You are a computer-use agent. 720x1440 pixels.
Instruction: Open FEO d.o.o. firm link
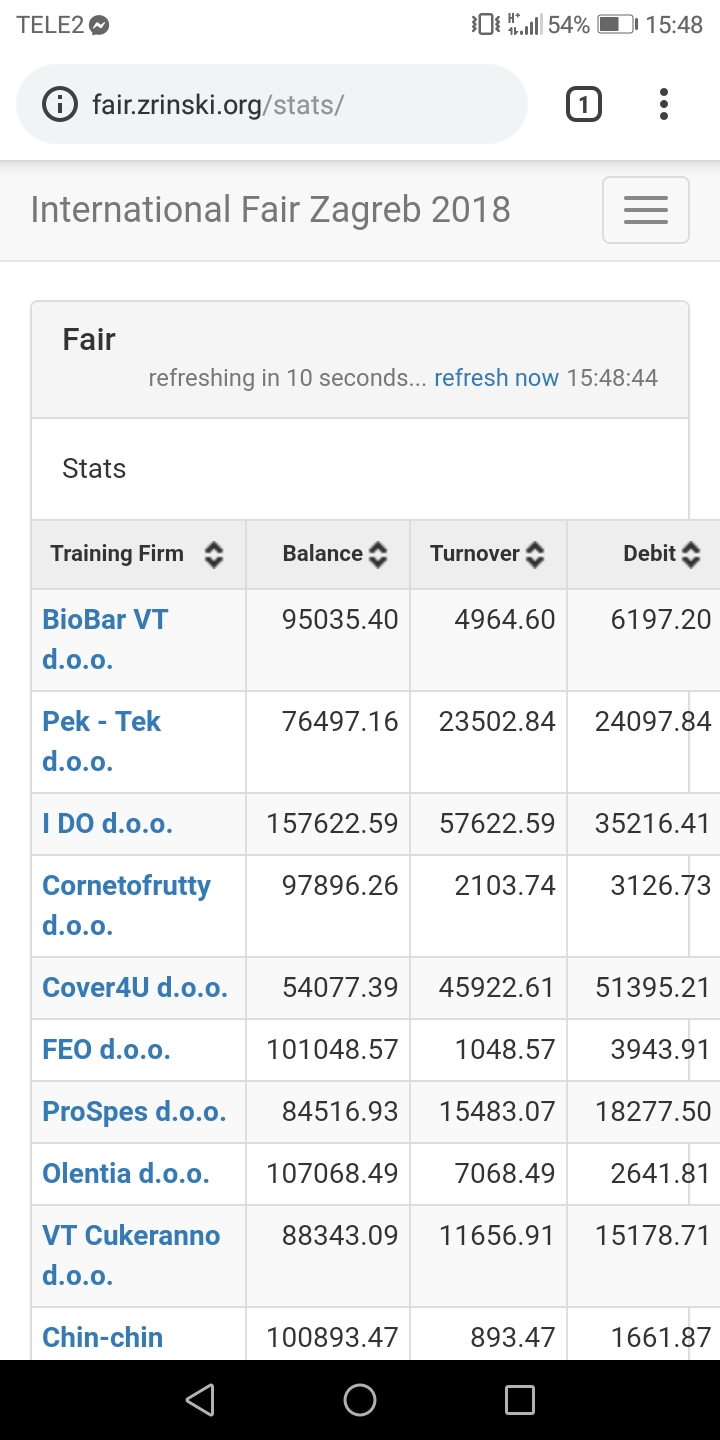(106, 1050)
